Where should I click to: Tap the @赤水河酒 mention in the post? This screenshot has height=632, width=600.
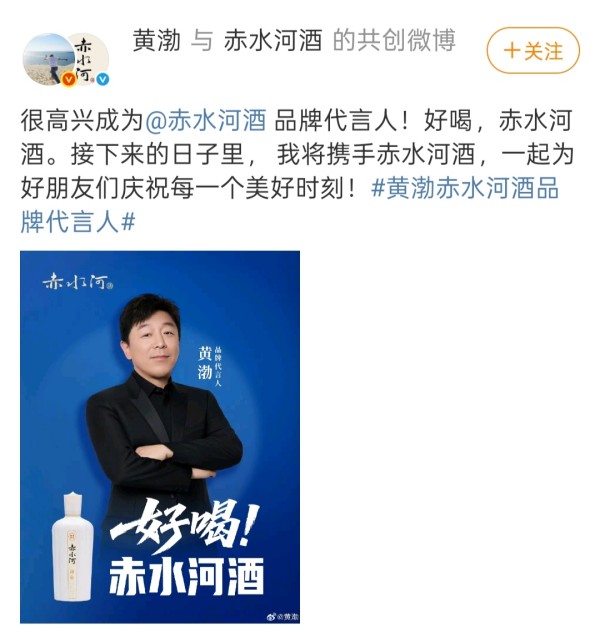tap(206, 121)
